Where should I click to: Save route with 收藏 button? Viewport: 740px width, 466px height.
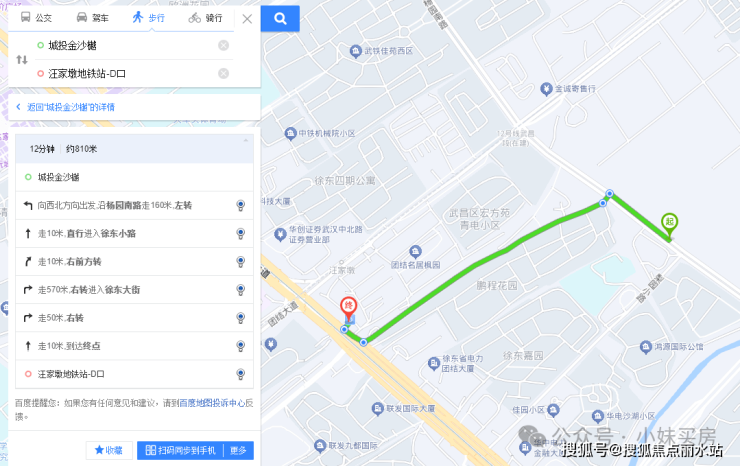109,450
